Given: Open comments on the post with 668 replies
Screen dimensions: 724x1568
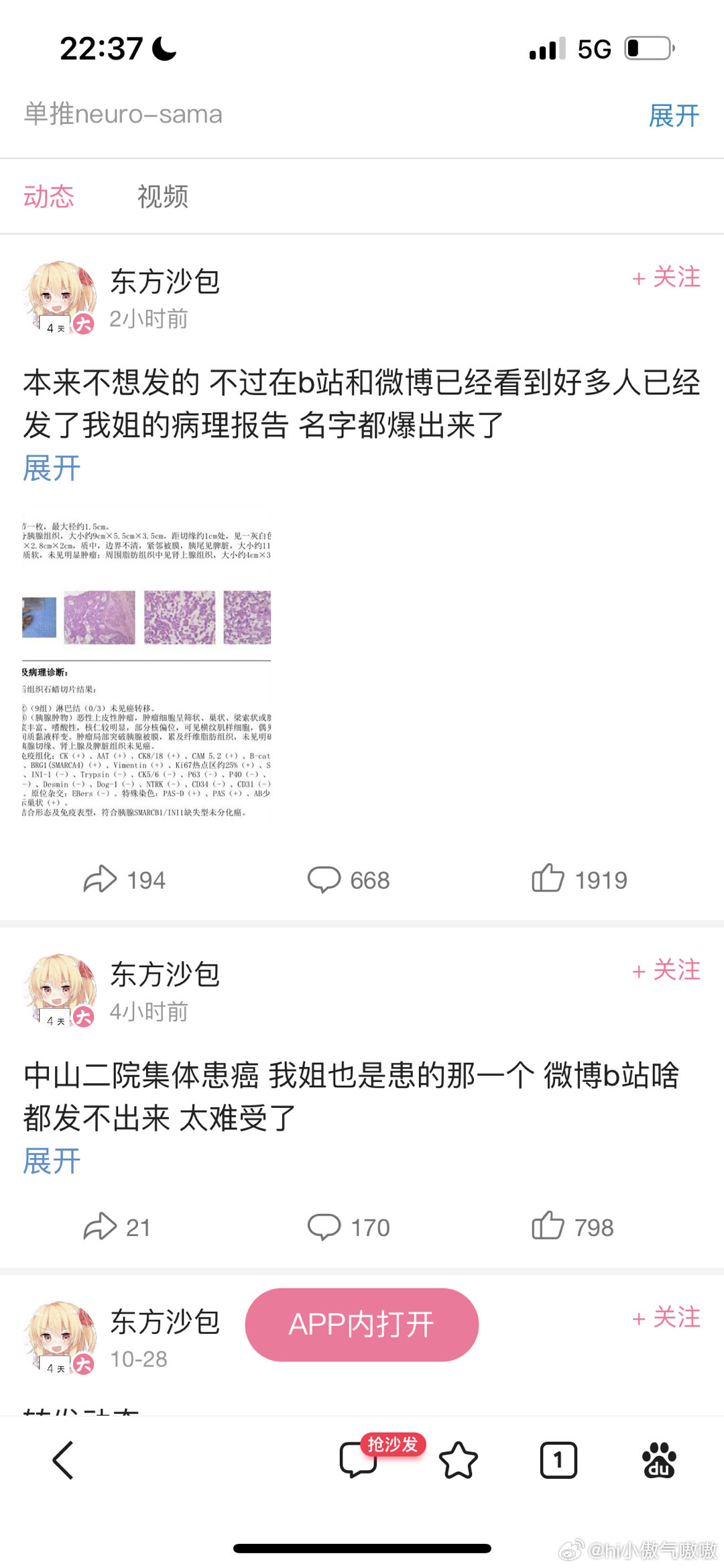Looking at the screenshot, I should pos(349,880).
